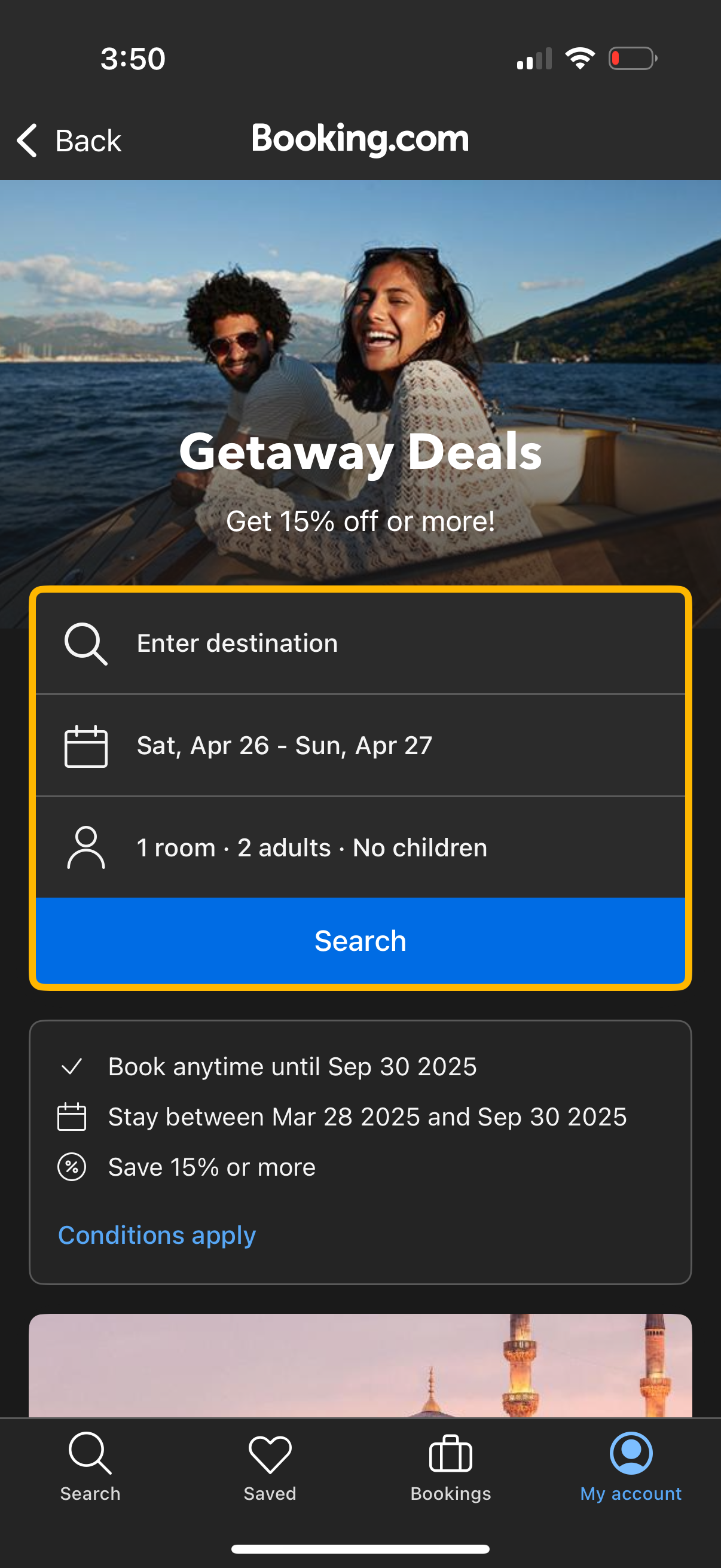Image resolution: width=721 pixels, height=1568 pixels.
Task: Tap the magnifier icon in the destination field
Action: (x=87, y=643)
